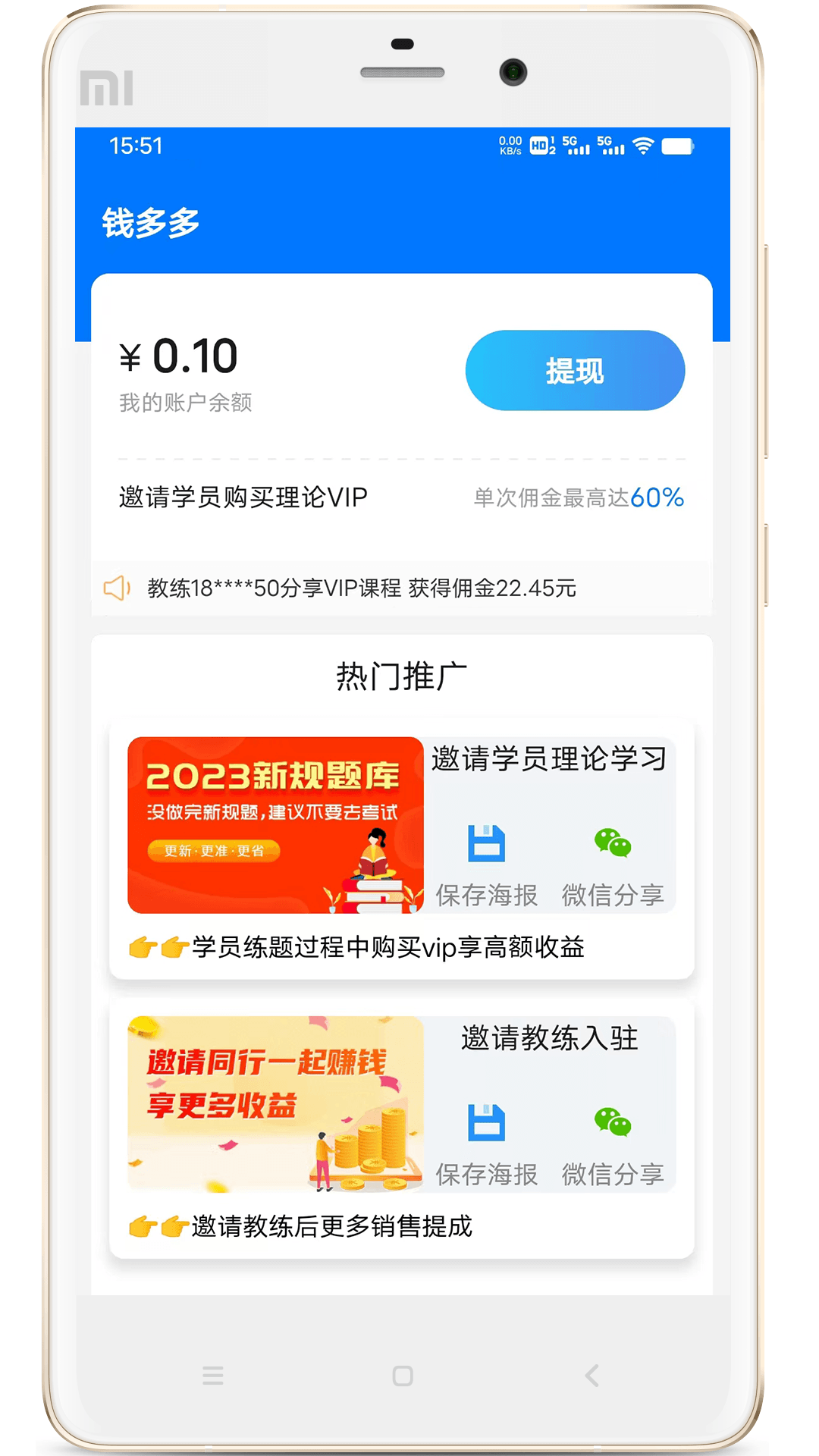The height and width of the screenshot is (1456, 819).
Task: Click the save poster disk icon for 2023新规题库
Action: [x=486, y=842]
